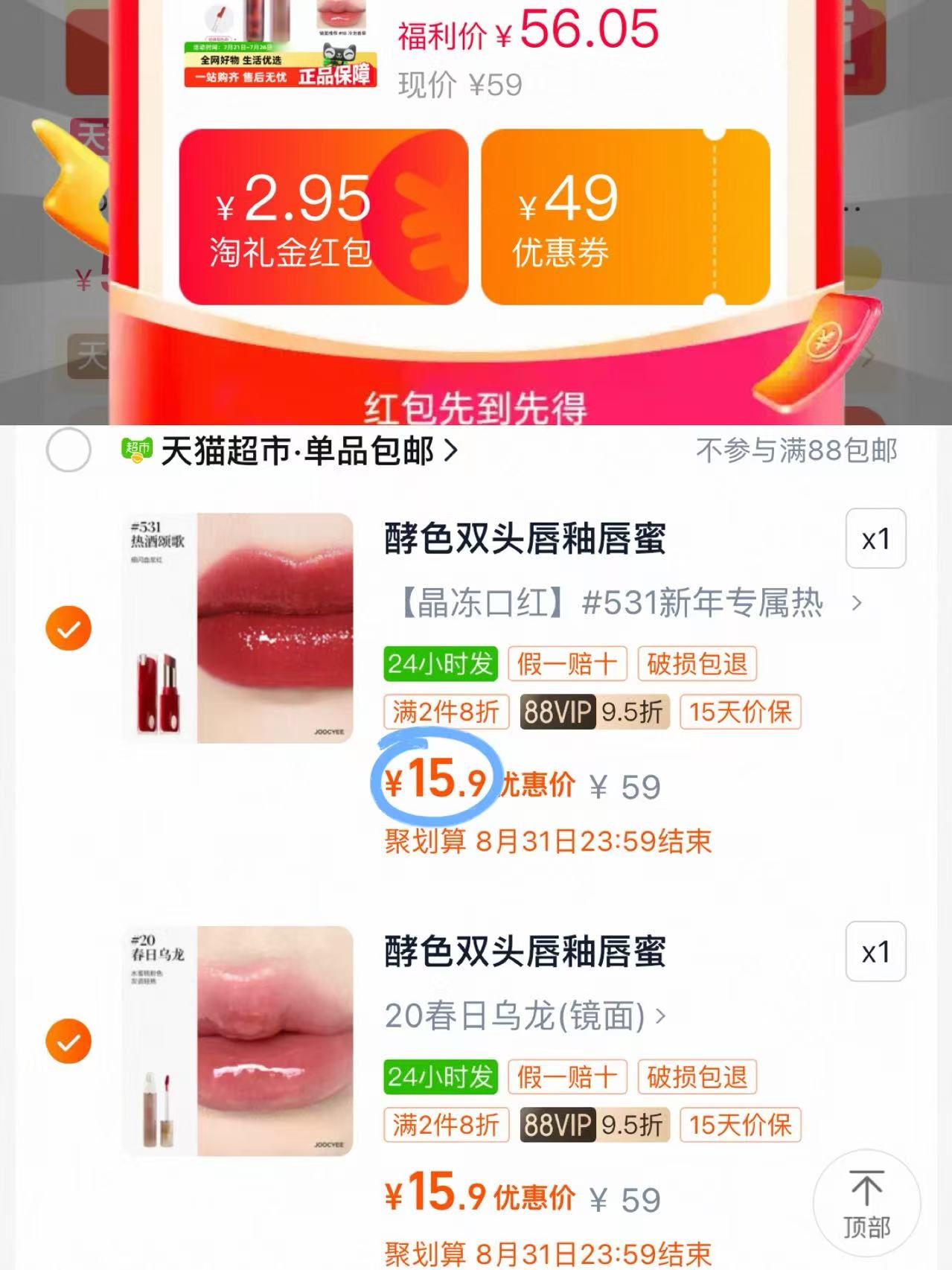Click the 聚划算 8月31日 promotion link

pos(546,840)
